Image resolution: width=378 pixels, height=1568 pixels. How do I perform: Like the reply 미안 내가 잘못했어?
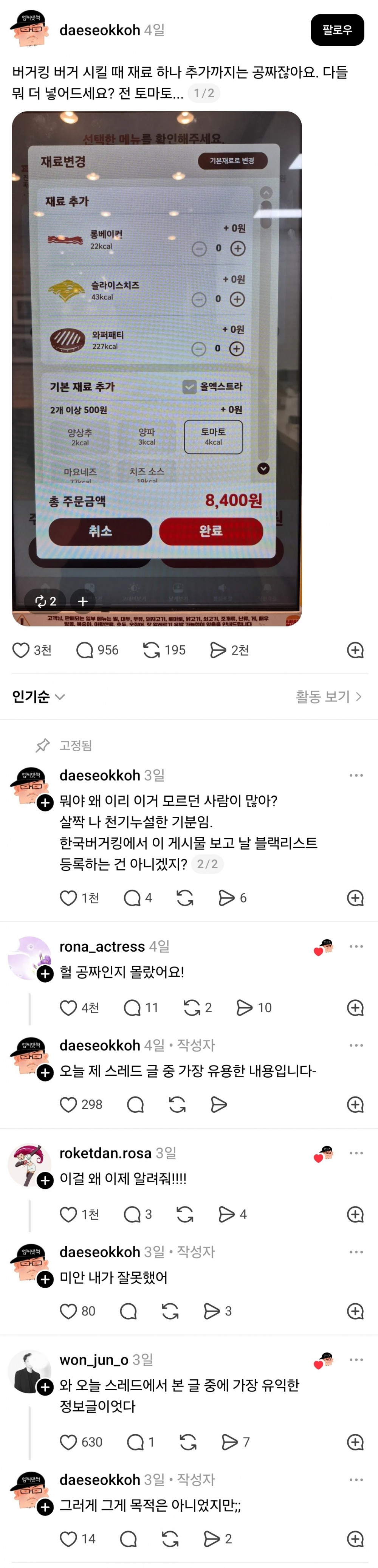click(68, 1311)
